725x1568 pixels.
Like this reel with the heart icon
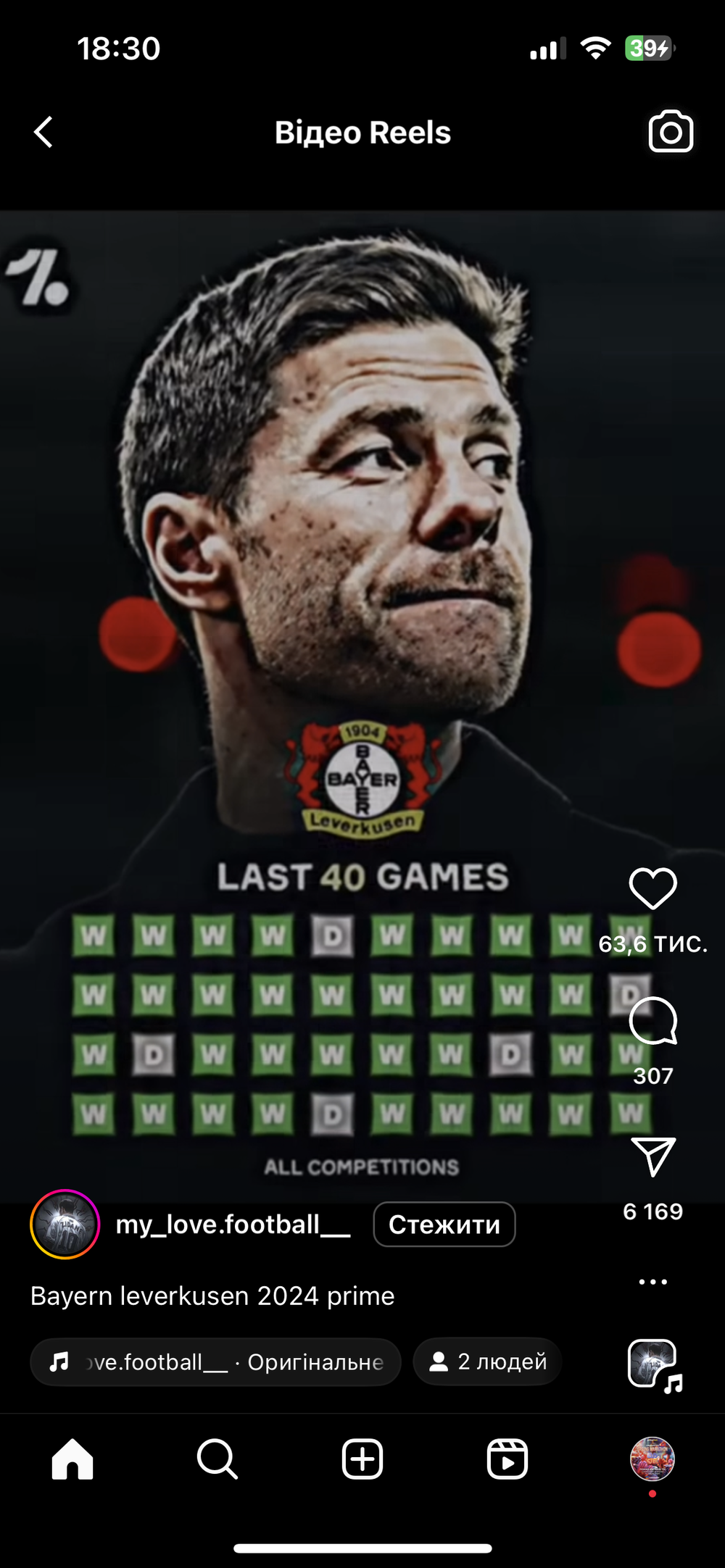pyautogui.click(x=652, y=888)
